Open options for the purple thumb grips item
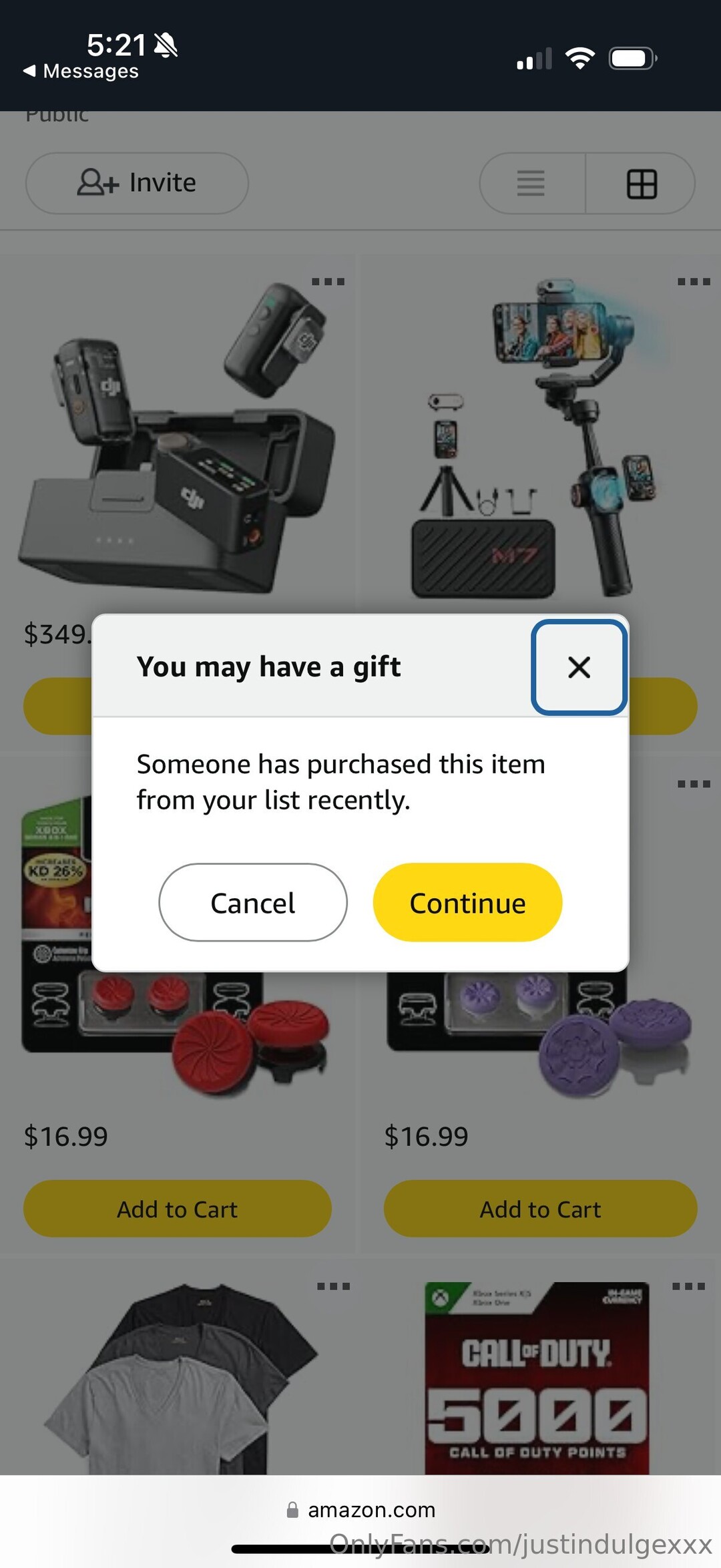Screen dimensions: 721x1568 coord(694,784)
